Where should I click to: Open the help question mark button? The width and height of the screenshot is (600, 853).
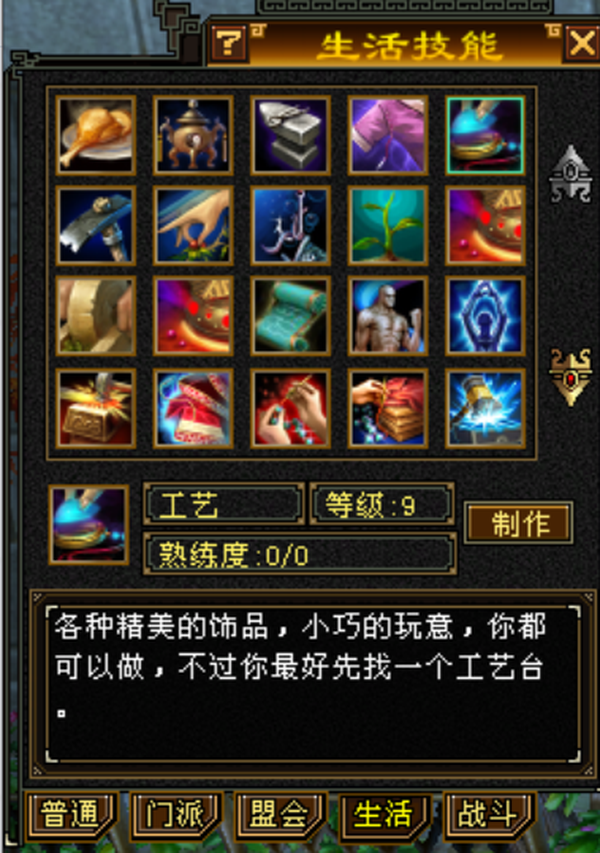(230, 43)
